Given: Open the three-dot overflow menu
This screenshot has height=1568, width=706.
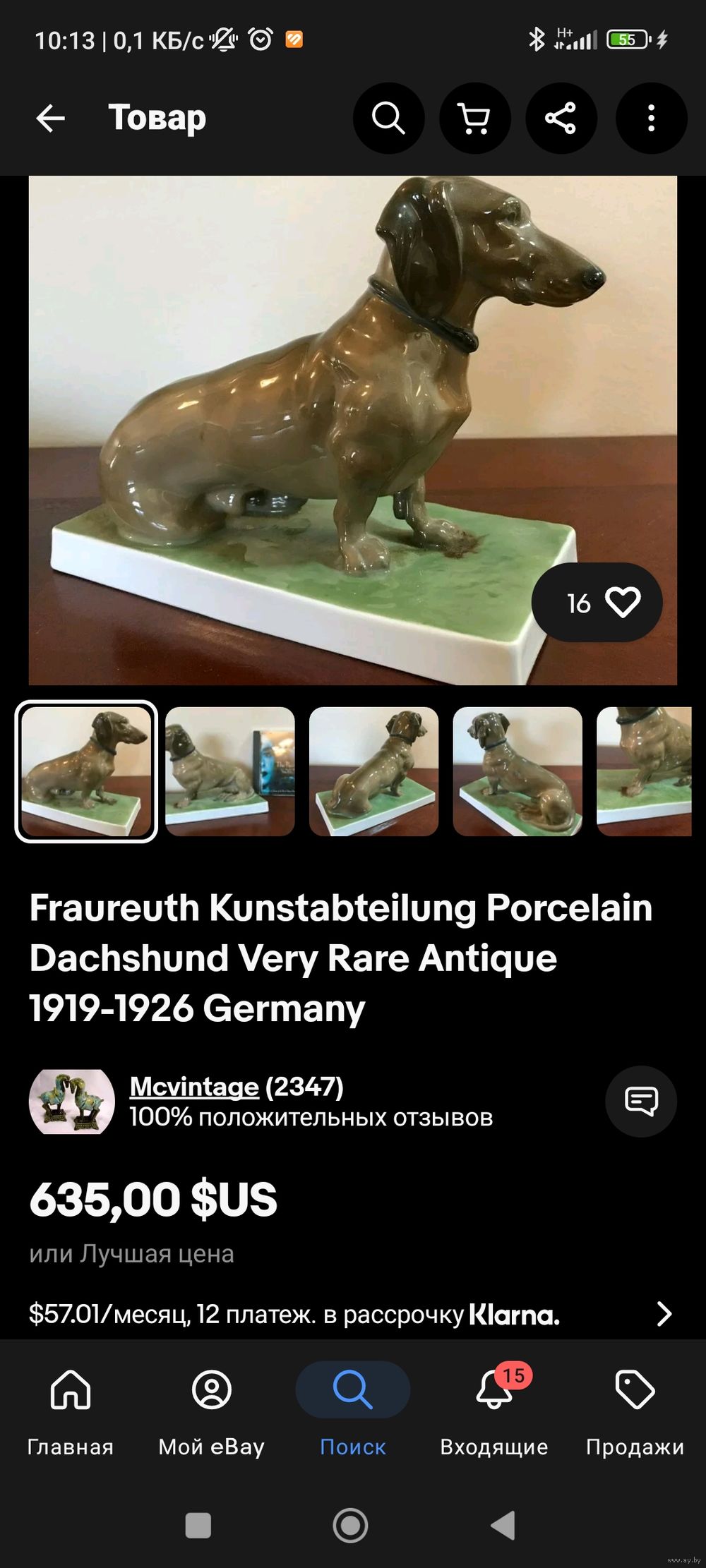Looking at the screenshot, I should pos(651,118).
